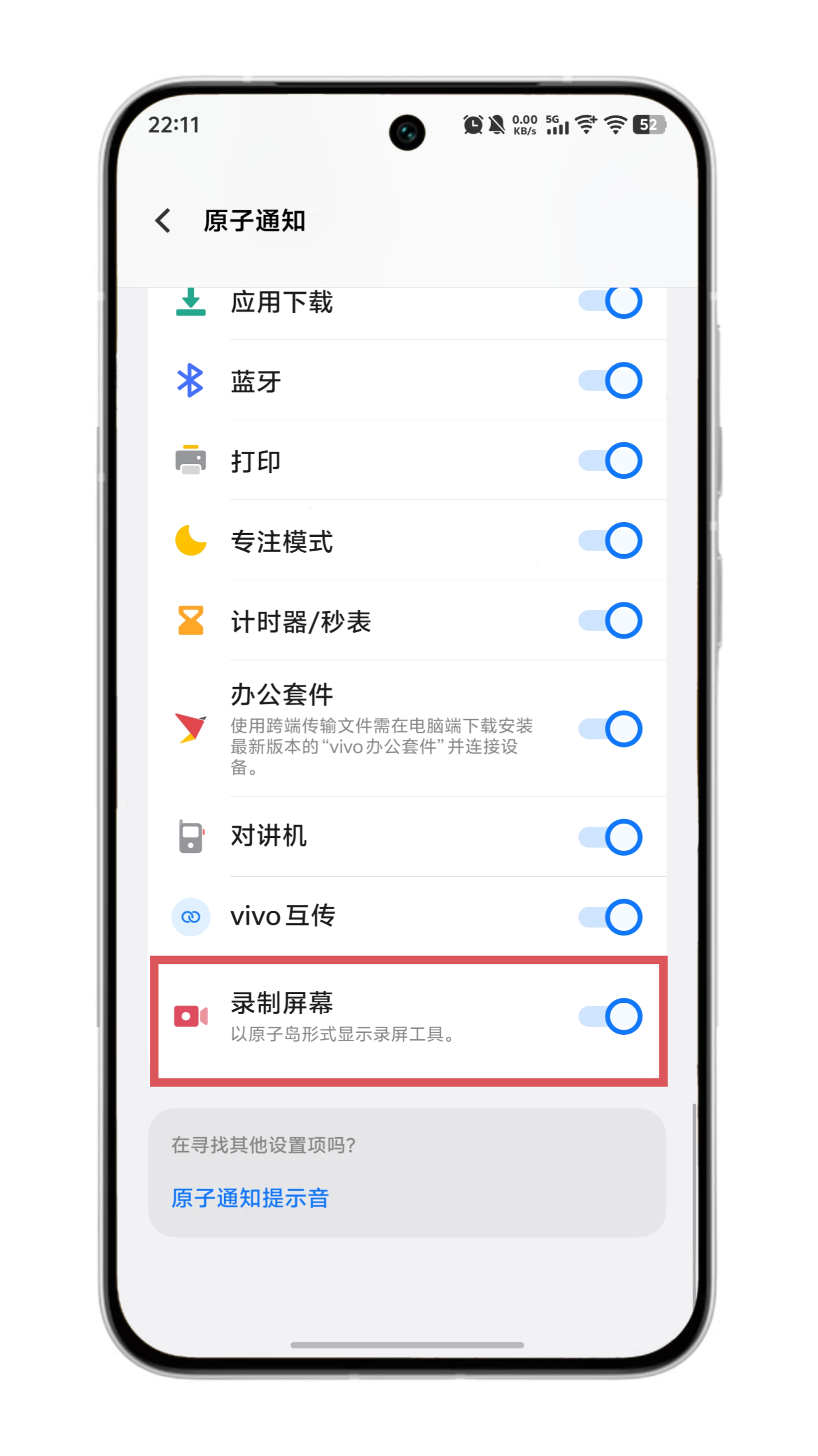Go back from 原子通知 page
818x1456 pixels.
(x=163, y=221)
